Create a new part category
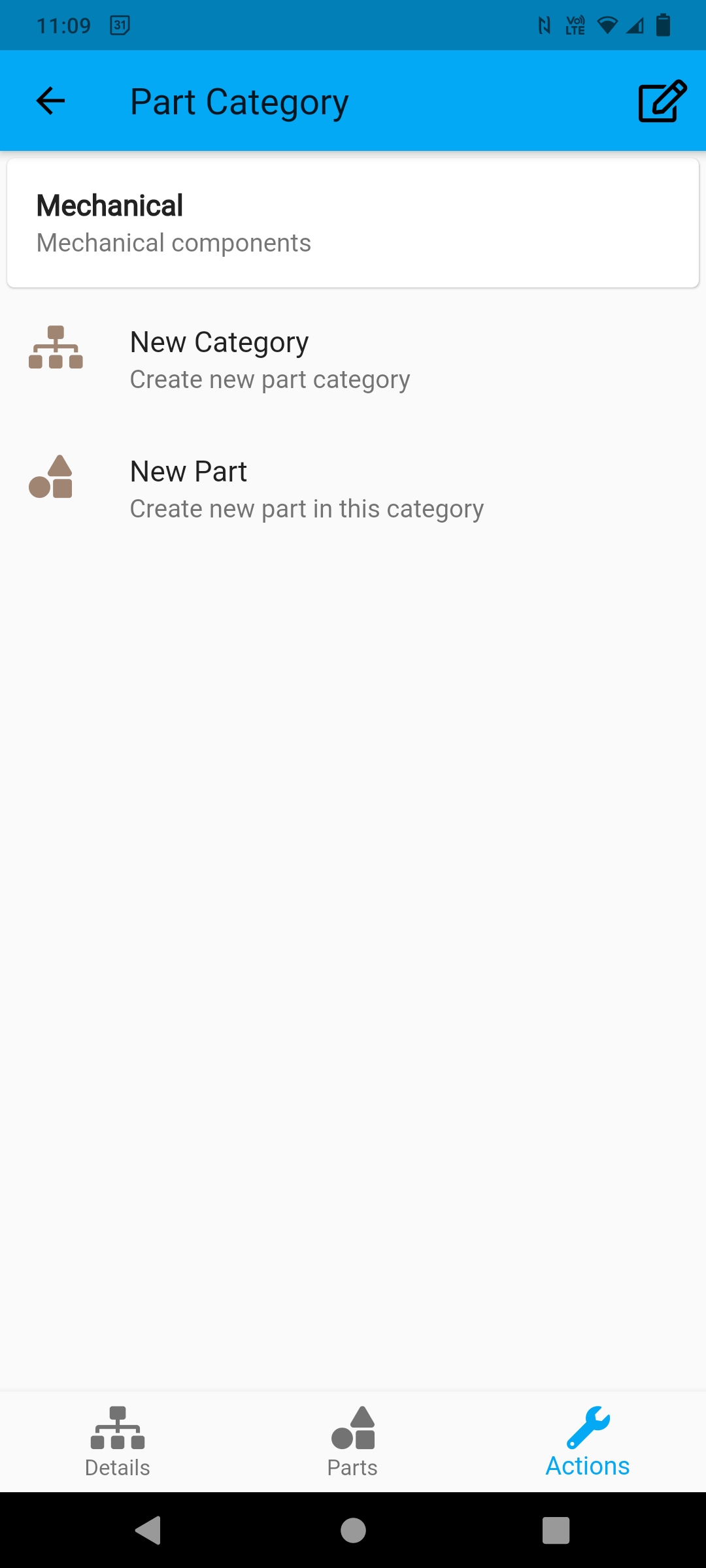This screenshot has height=1568, width=706. [x=353, y=360]
